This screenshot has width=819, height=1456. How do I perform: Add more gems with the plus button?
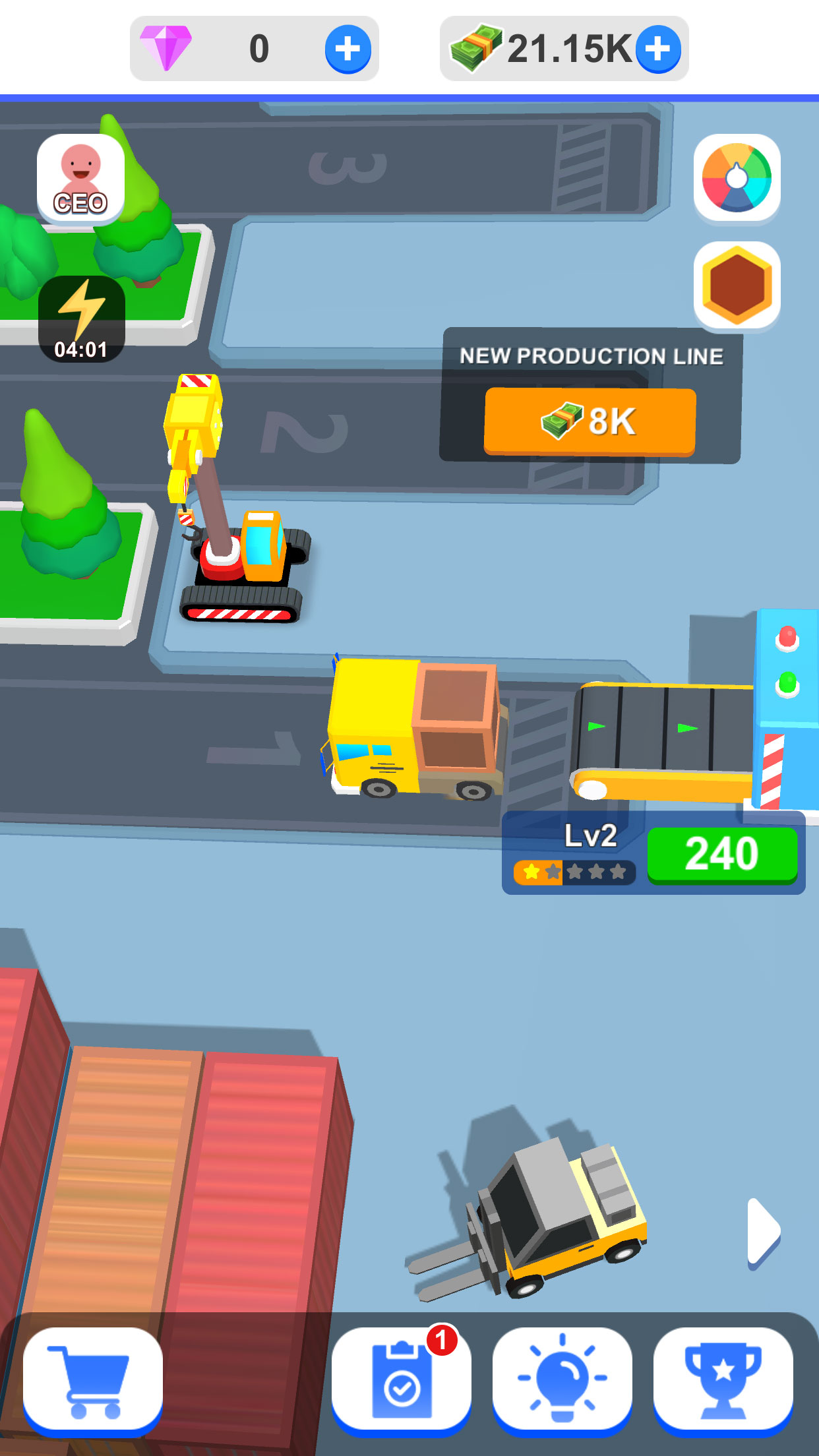[348, 49]
